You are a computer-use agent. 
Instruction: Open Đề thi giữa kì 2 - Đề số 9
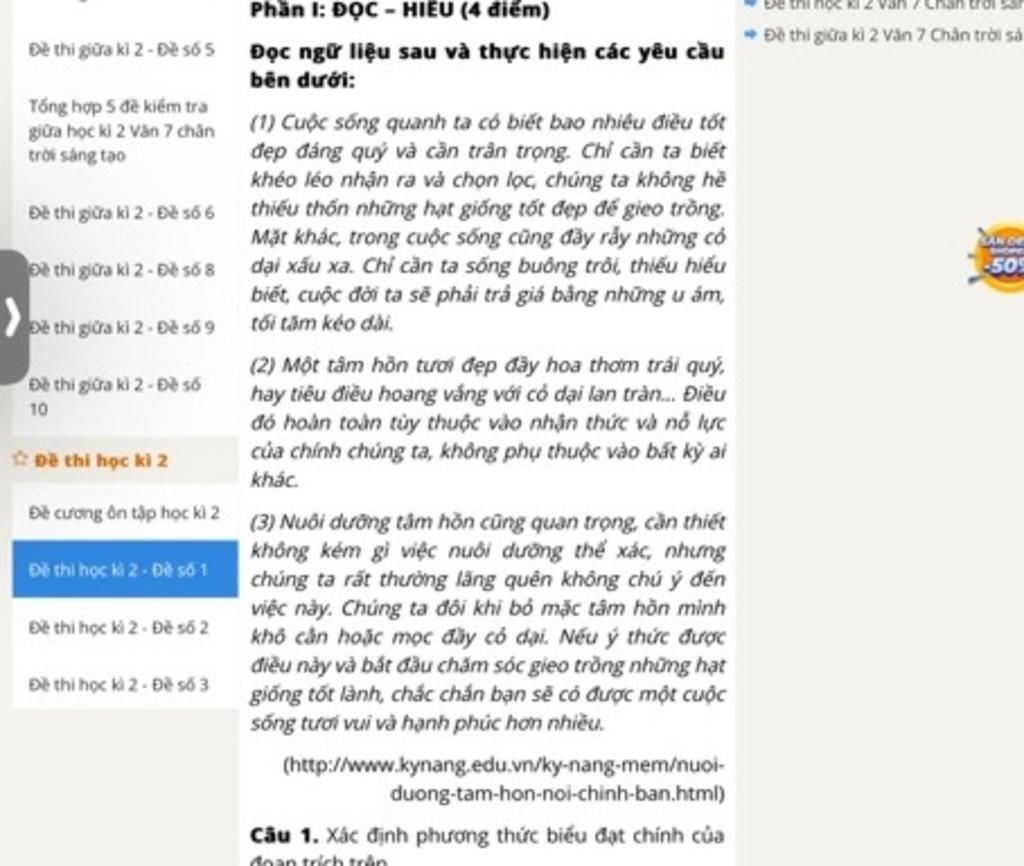coord(124,326)
